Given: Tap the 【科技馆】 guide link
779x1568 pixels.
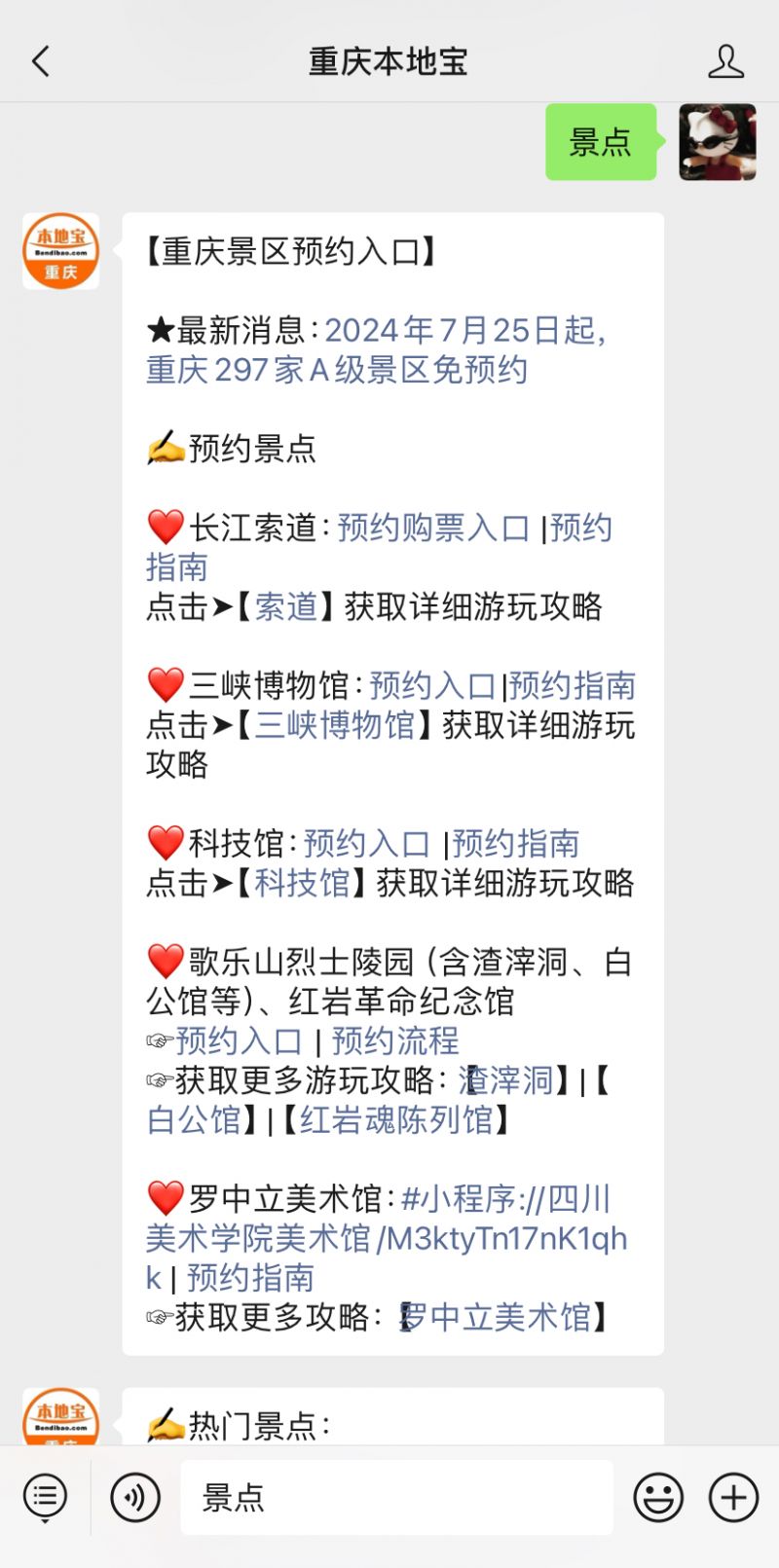Looking at the screenshot, I should click(302, 883).
